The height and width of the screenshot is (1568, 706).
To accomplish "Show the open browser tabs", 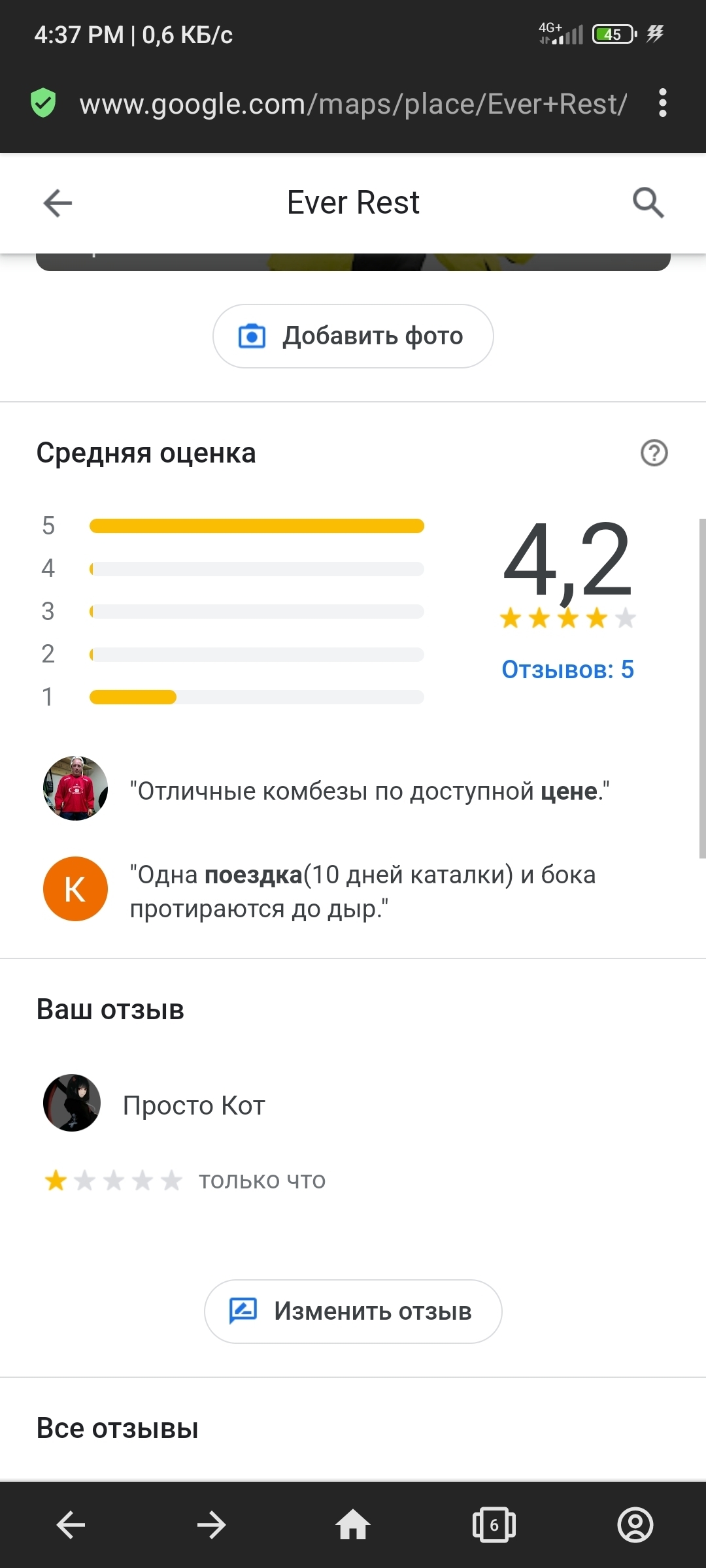I will 494,1526.
